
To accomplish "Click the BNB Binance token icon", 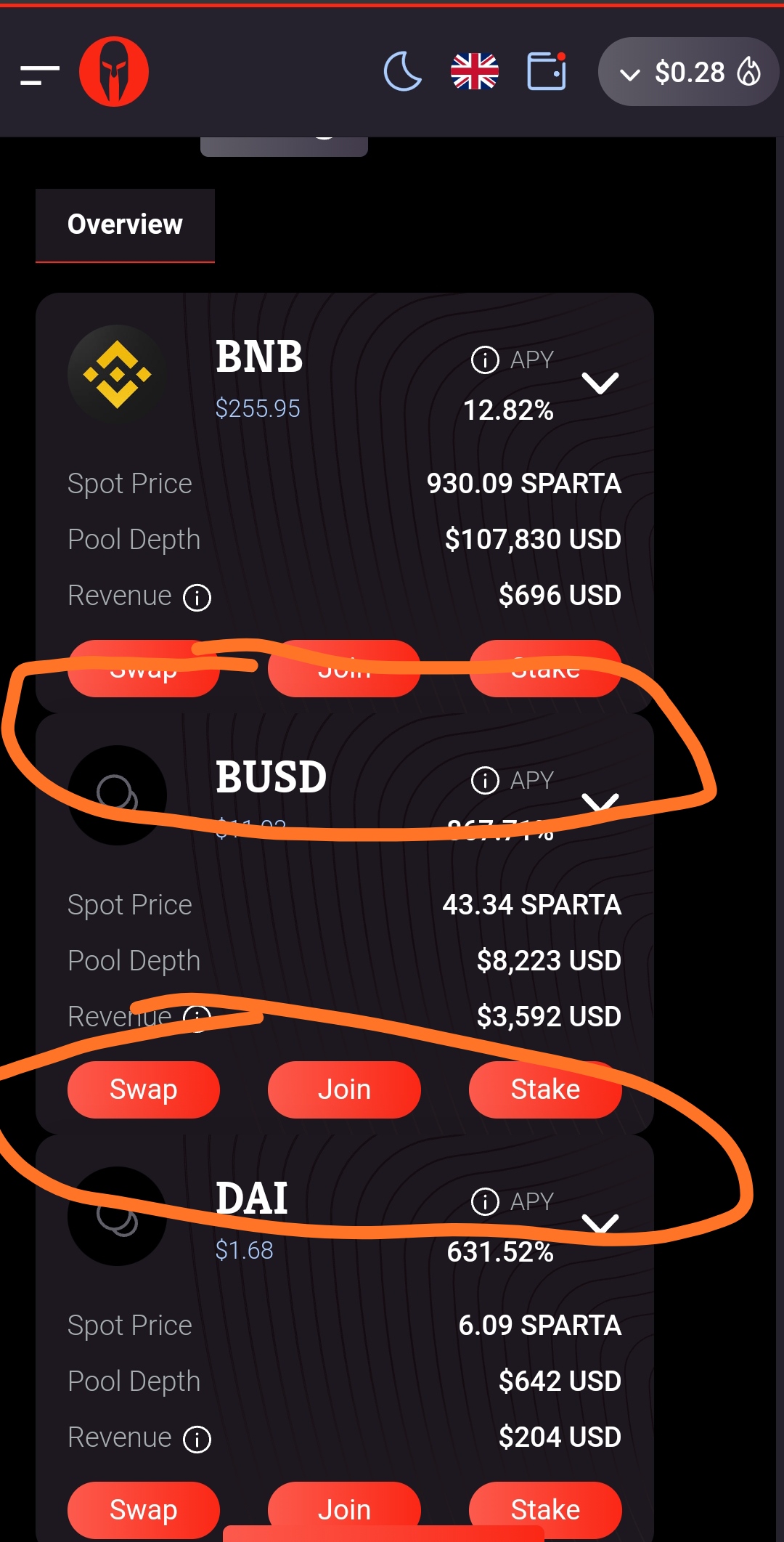I will coord(118,374).
